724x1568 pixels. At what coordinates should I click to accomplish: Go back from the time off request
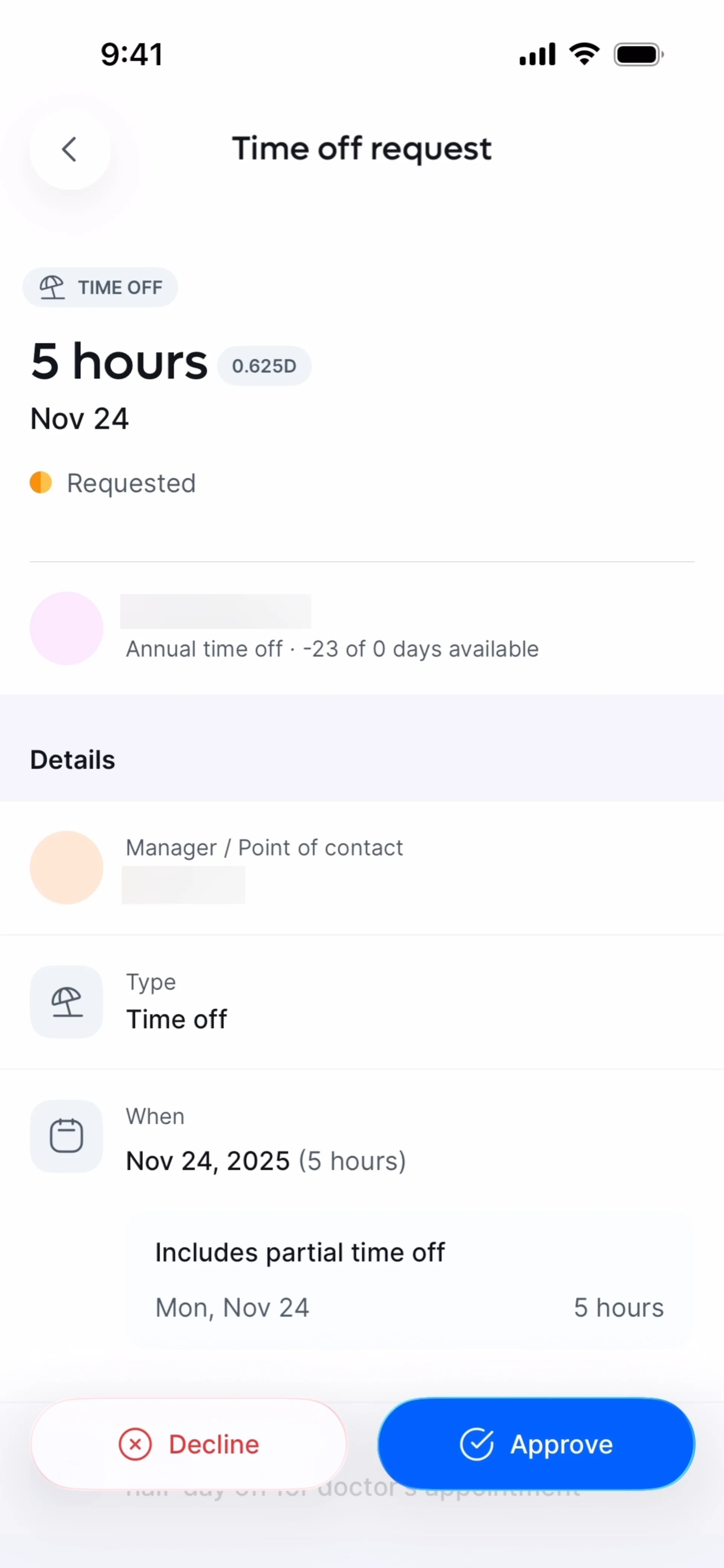point(69,149)
